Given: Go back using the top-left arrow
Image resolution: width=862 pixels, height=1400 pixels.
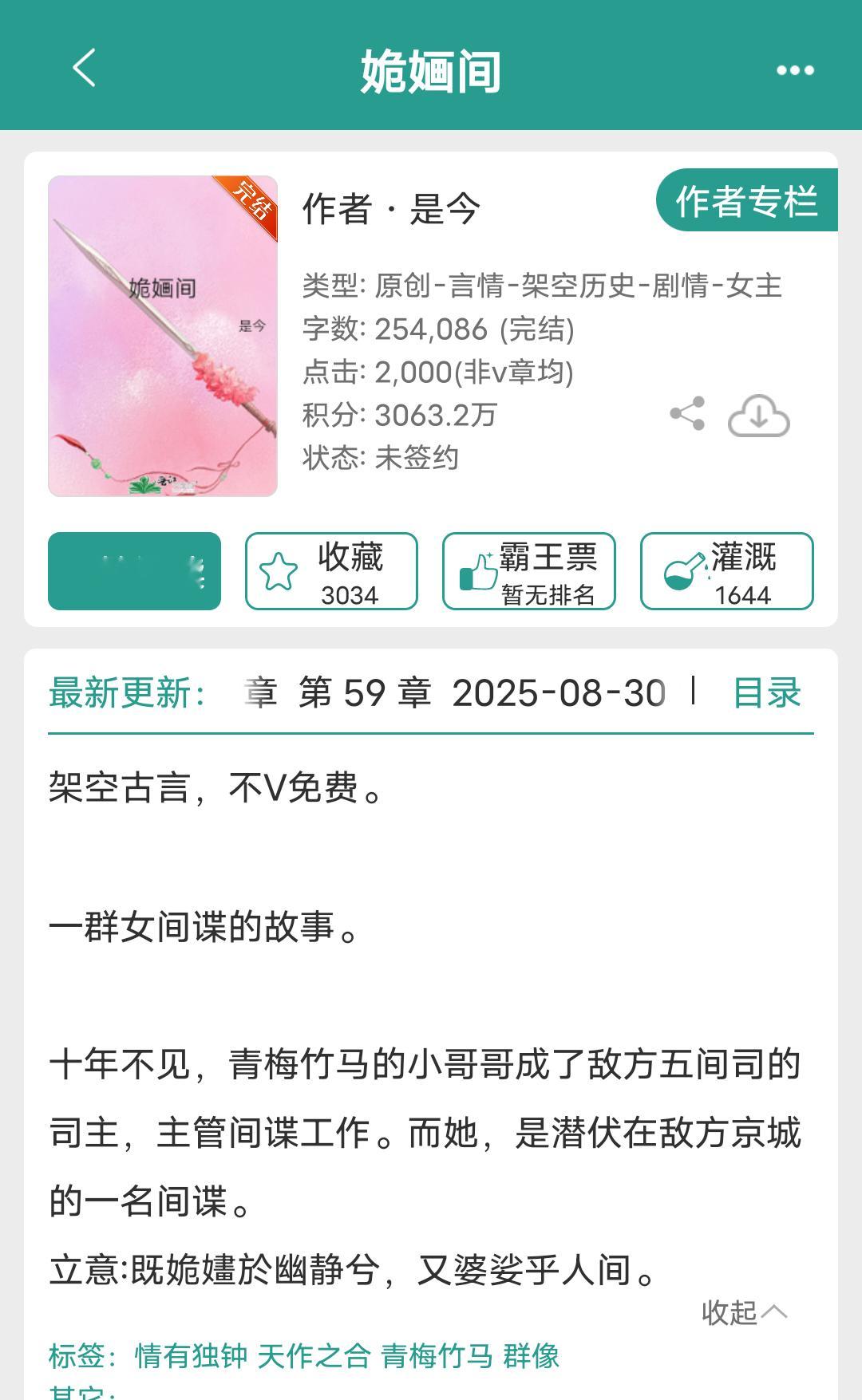Looking at the screenshot, I should pyautogui.click(x=85, y=68).
